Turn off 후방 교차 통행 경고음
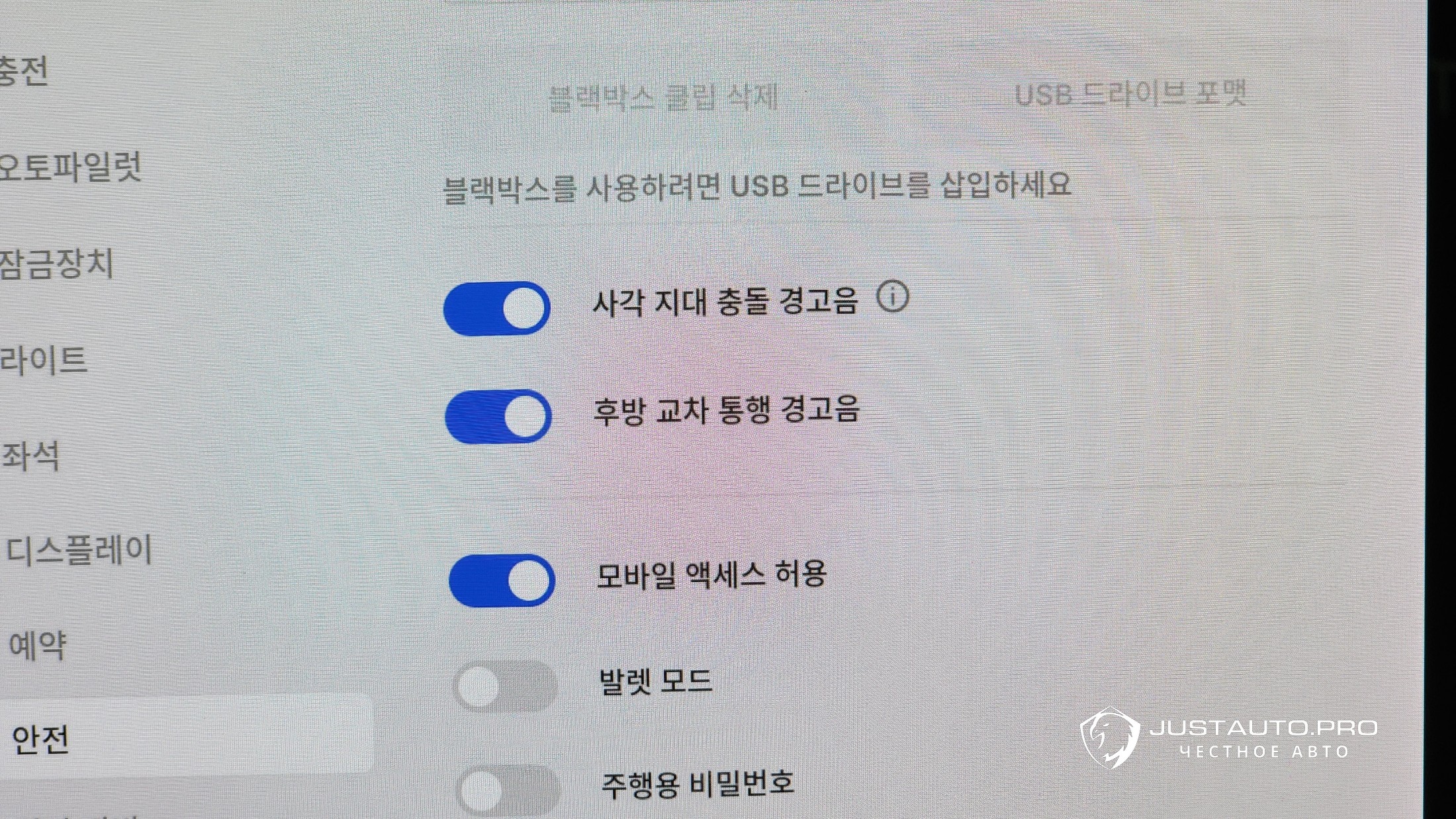The height and width of the screenshot is (819, 1456). 498,416
